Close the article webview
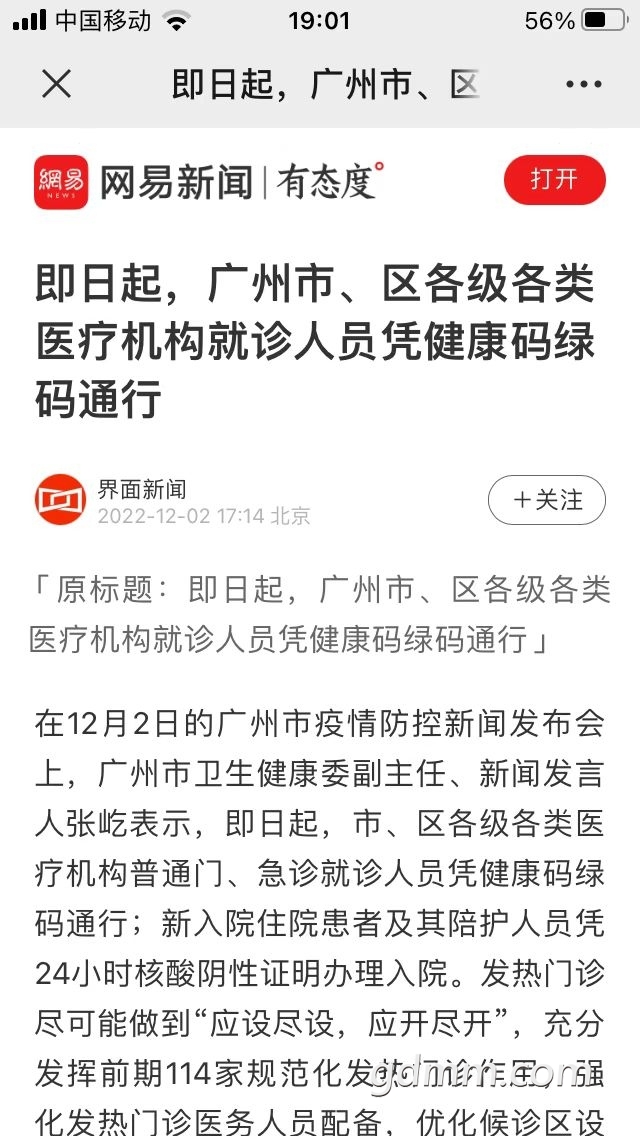The height and width of the screenshot is (1136, 640). click(57, 84)
